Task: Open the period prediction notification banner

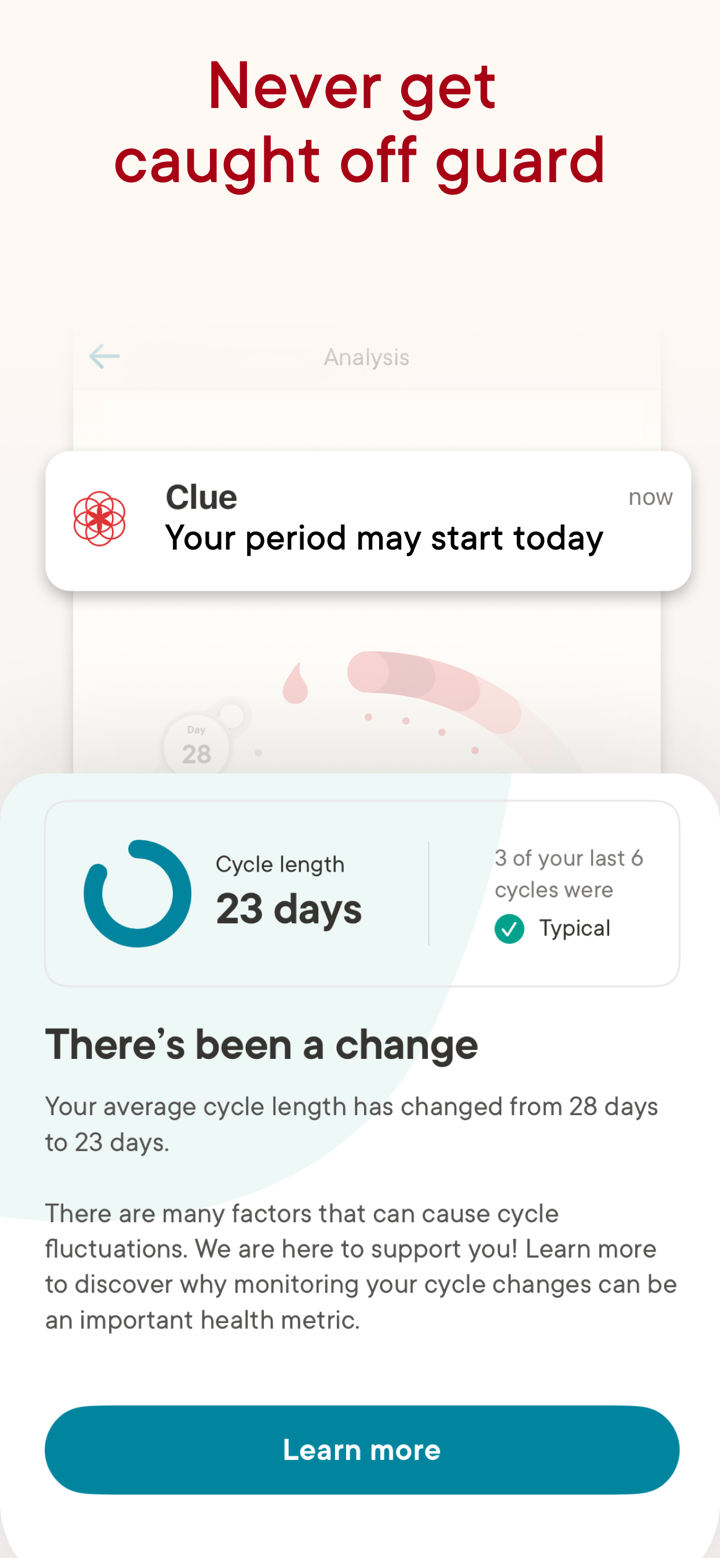Action: tap(367, 520)
